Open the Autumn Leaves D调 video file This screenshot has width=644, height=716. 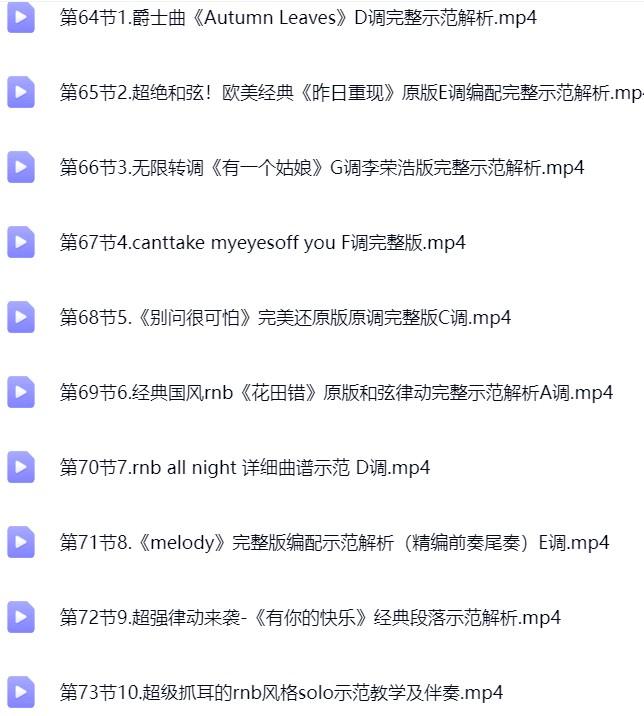tap(298, 18)
